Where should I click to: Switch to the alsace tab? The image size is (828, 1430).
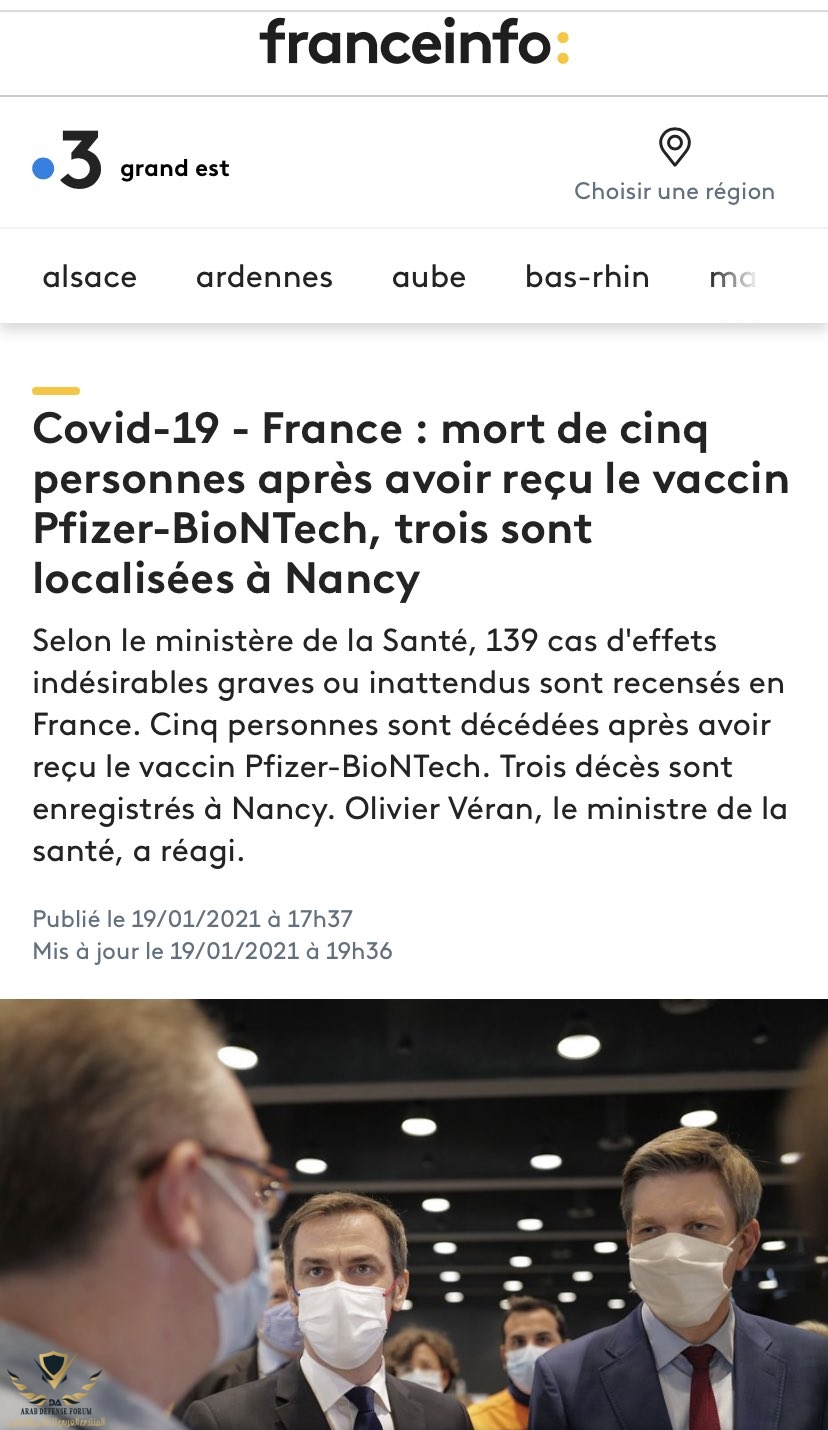pos(90,277)
